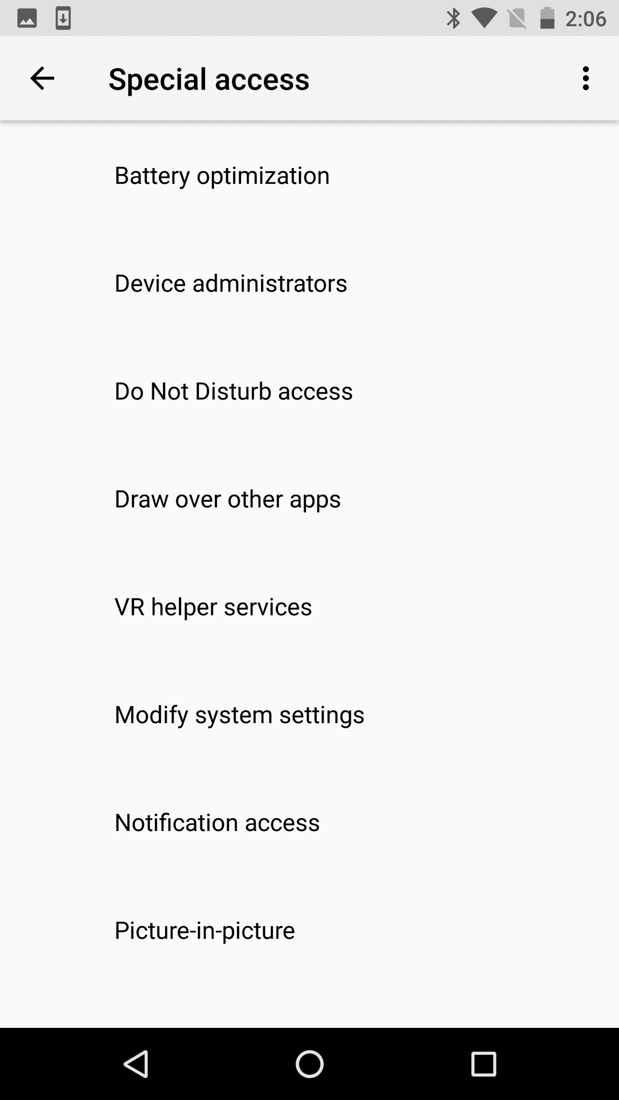The image size is (619, 1100).
Task: Tap the system home button
Action: 309,1064
